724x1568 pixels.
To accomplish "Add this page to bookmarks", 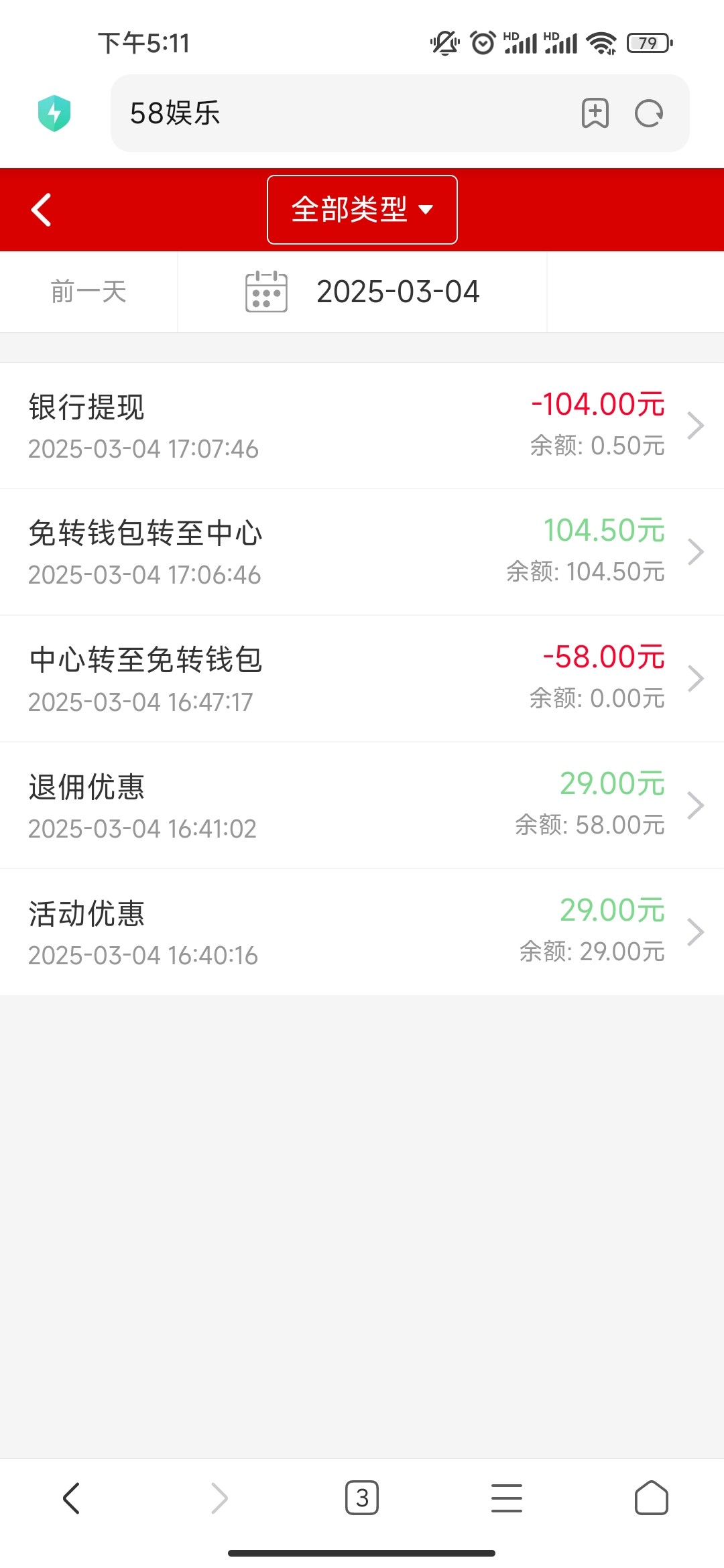I will click(595, 113).
